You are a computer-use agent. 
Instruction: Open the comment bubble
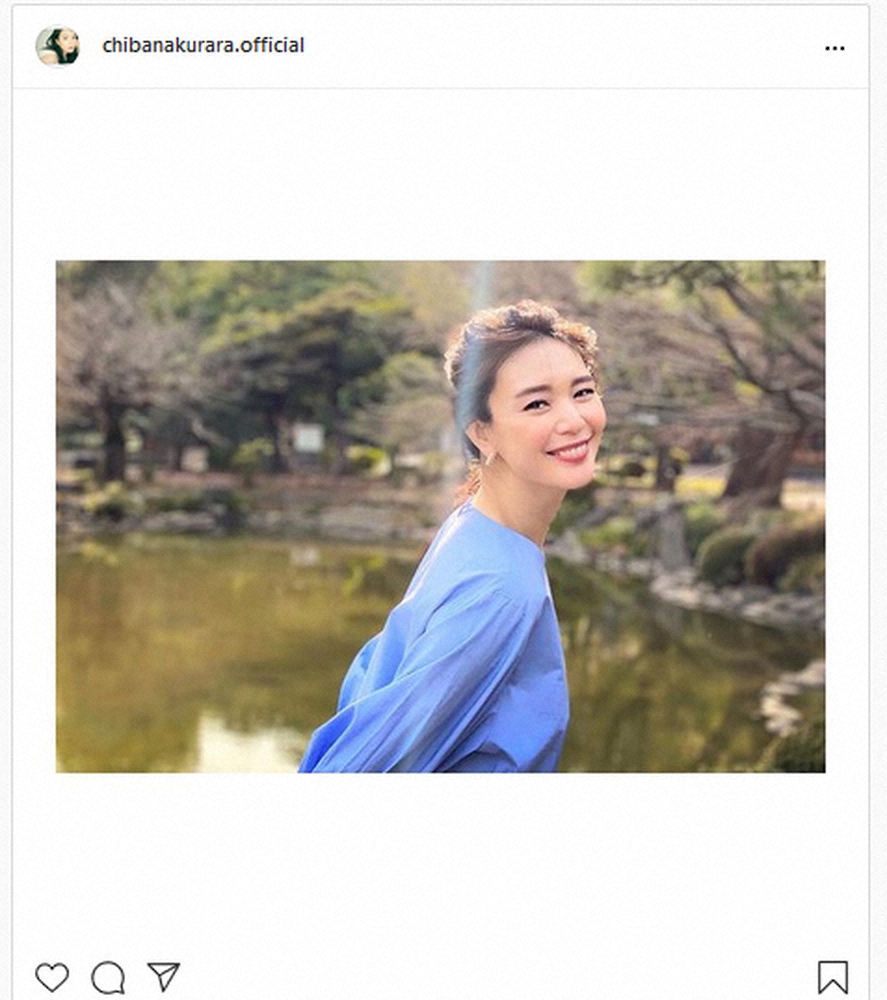pyautogui.click(x=108, y=977)
